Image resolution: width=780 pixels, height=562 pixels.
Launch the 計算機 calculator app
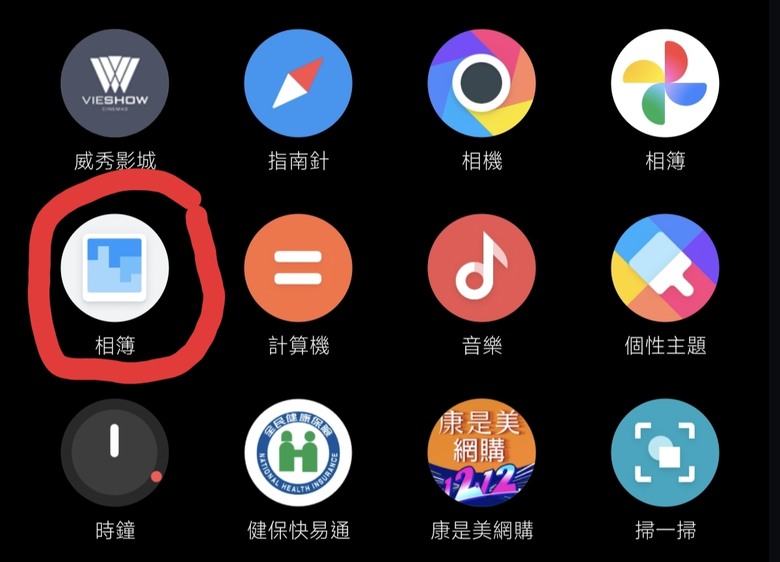[298, 267]
